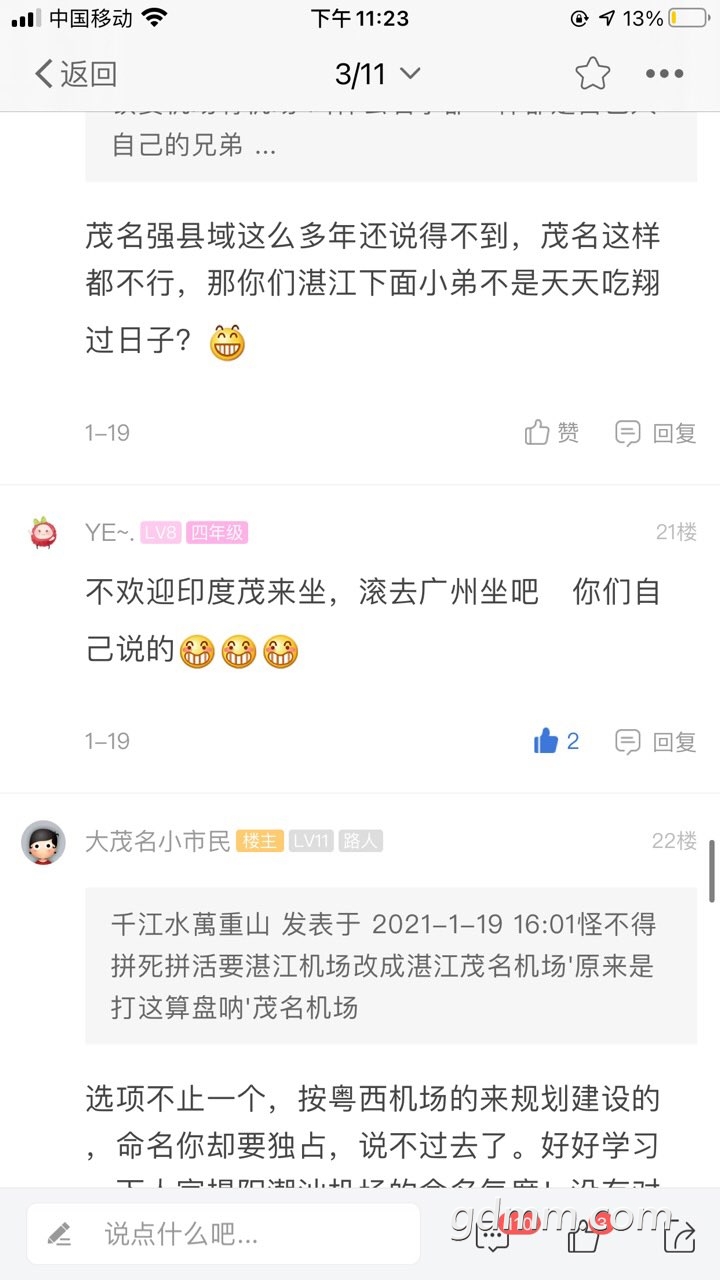Open YE~.'s avatar profile
The image size is (720, 1280).
click(44, 533)
